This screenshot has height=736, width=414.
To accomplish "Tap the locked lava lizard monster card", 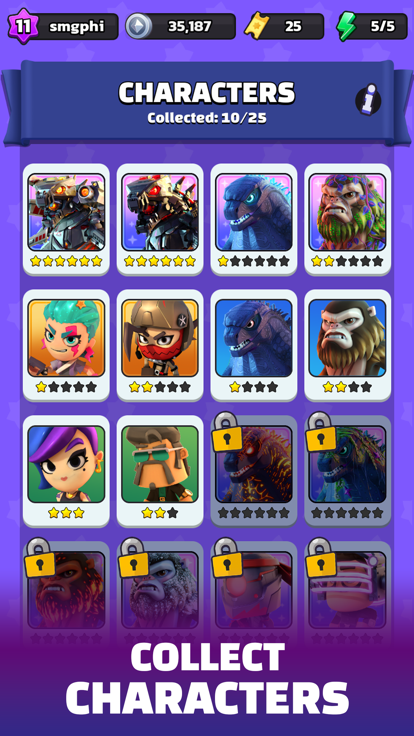I will [254, 471].
